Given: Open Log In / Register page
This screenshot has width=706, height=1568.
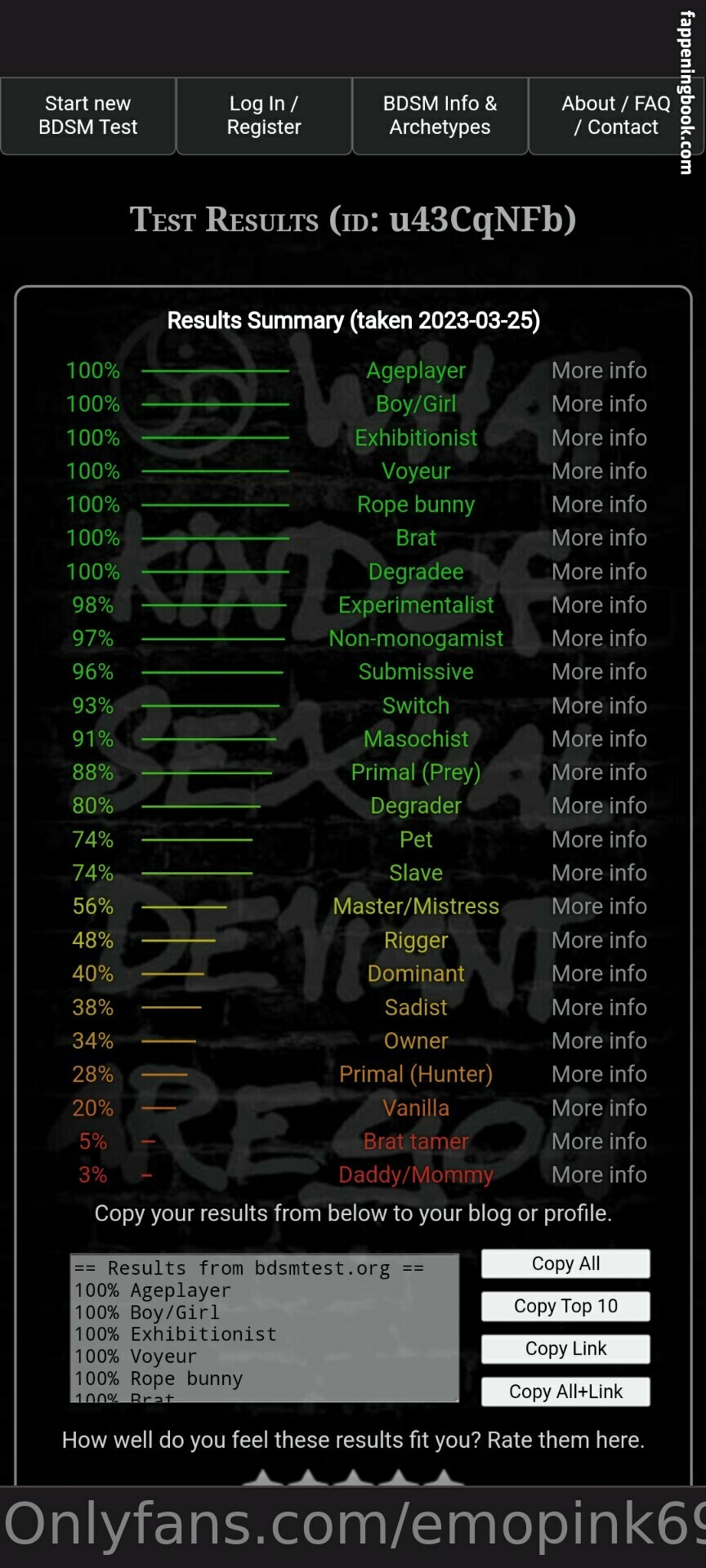Looking at the screenshot, I should point(264,115).
